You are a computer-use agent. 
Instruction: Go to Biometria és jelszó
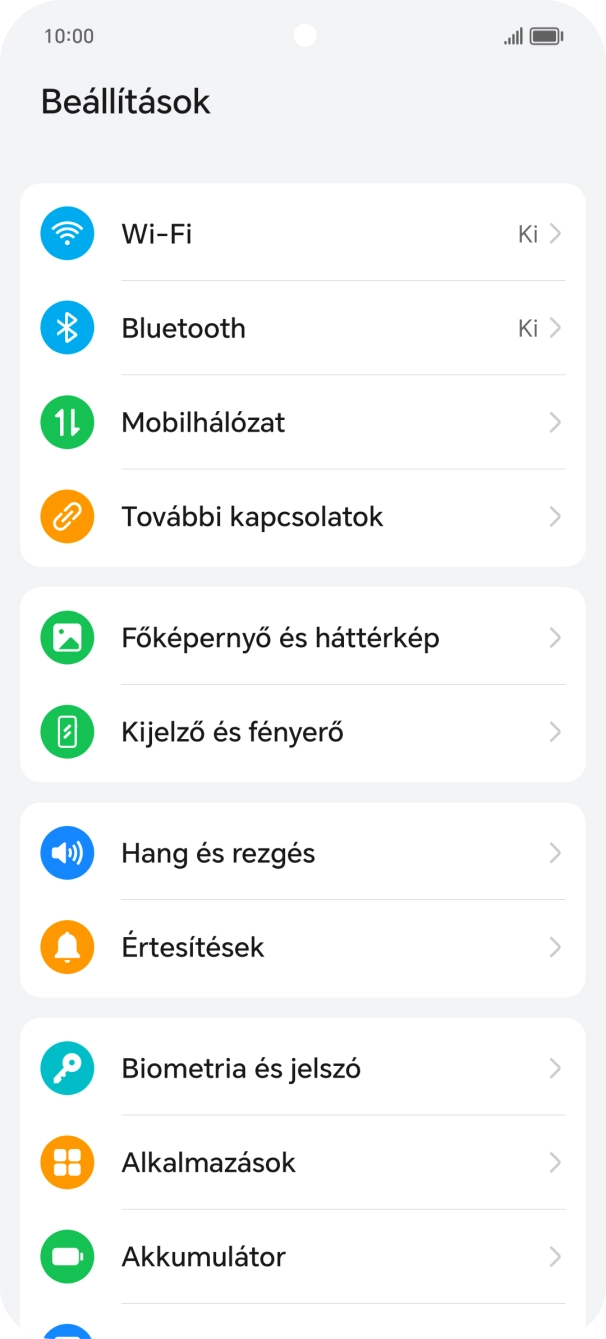(x=302, y=1068)
